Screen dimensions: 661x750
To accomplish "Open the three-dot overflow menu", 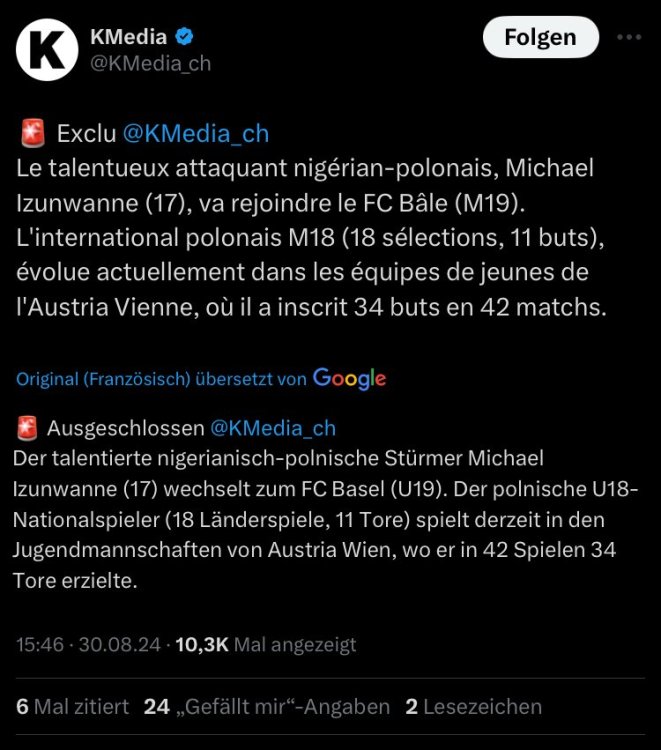I will click(628, 37).
